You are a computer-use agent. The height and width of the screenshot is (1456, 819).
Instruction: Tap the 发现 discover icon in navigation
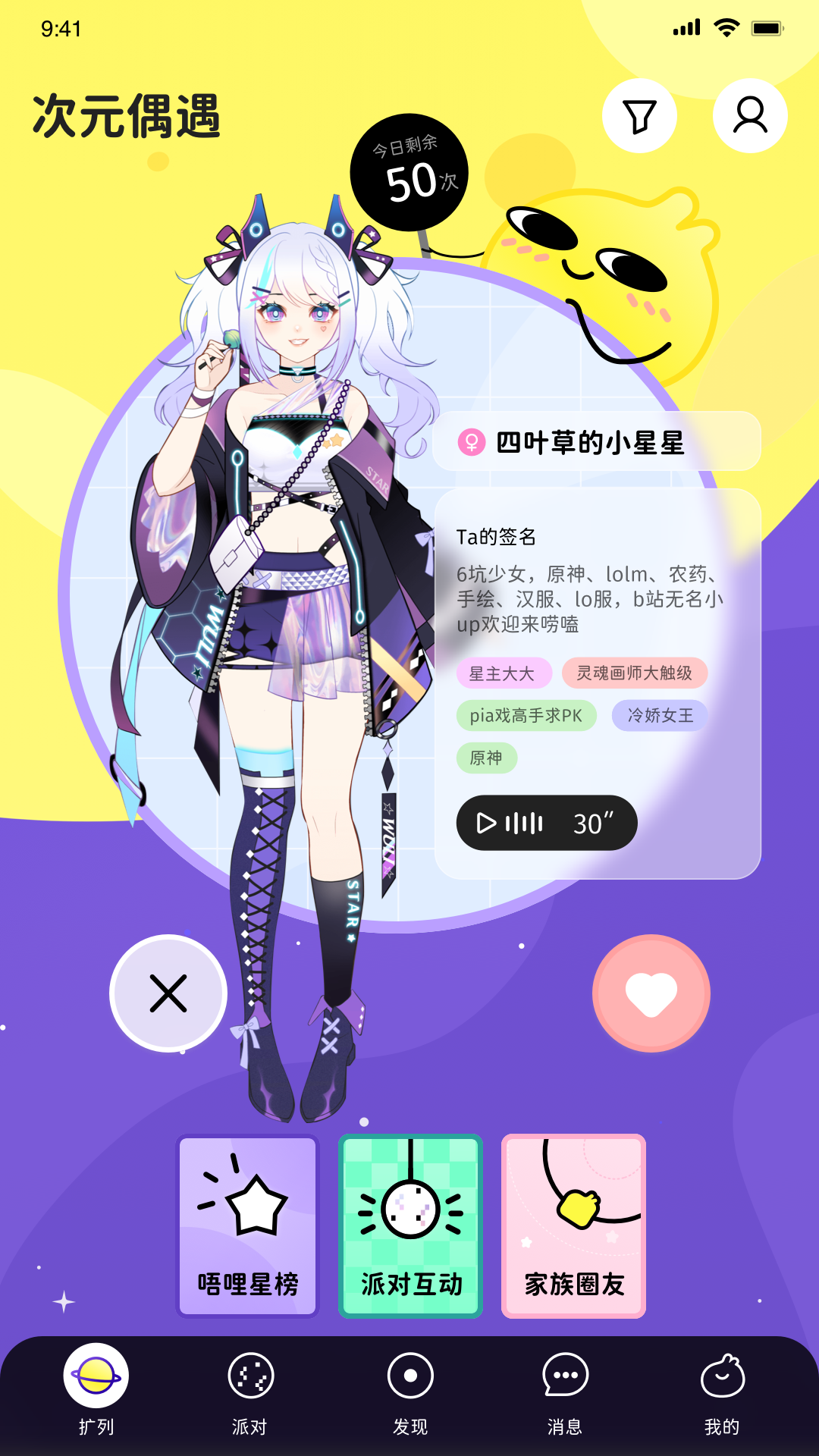coord(409,1376)
